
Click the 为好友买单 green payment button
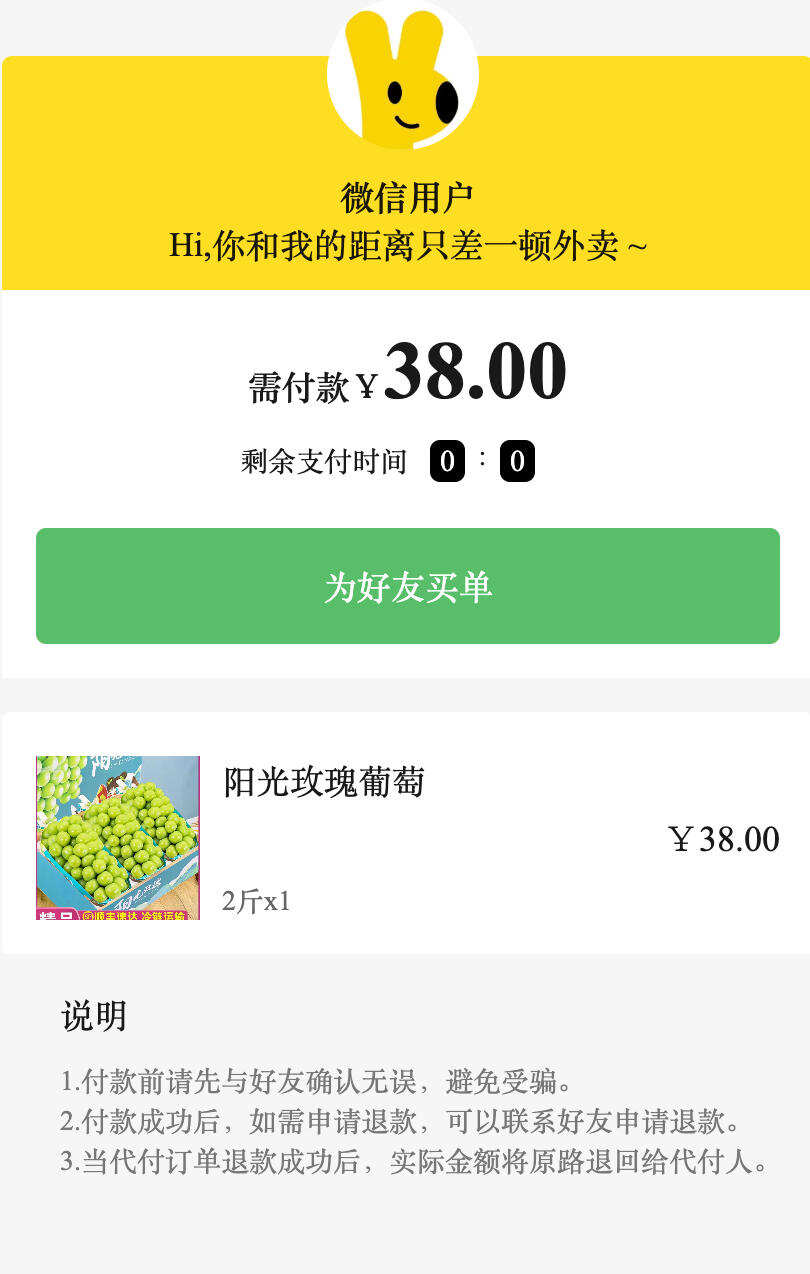click(405, 585)
